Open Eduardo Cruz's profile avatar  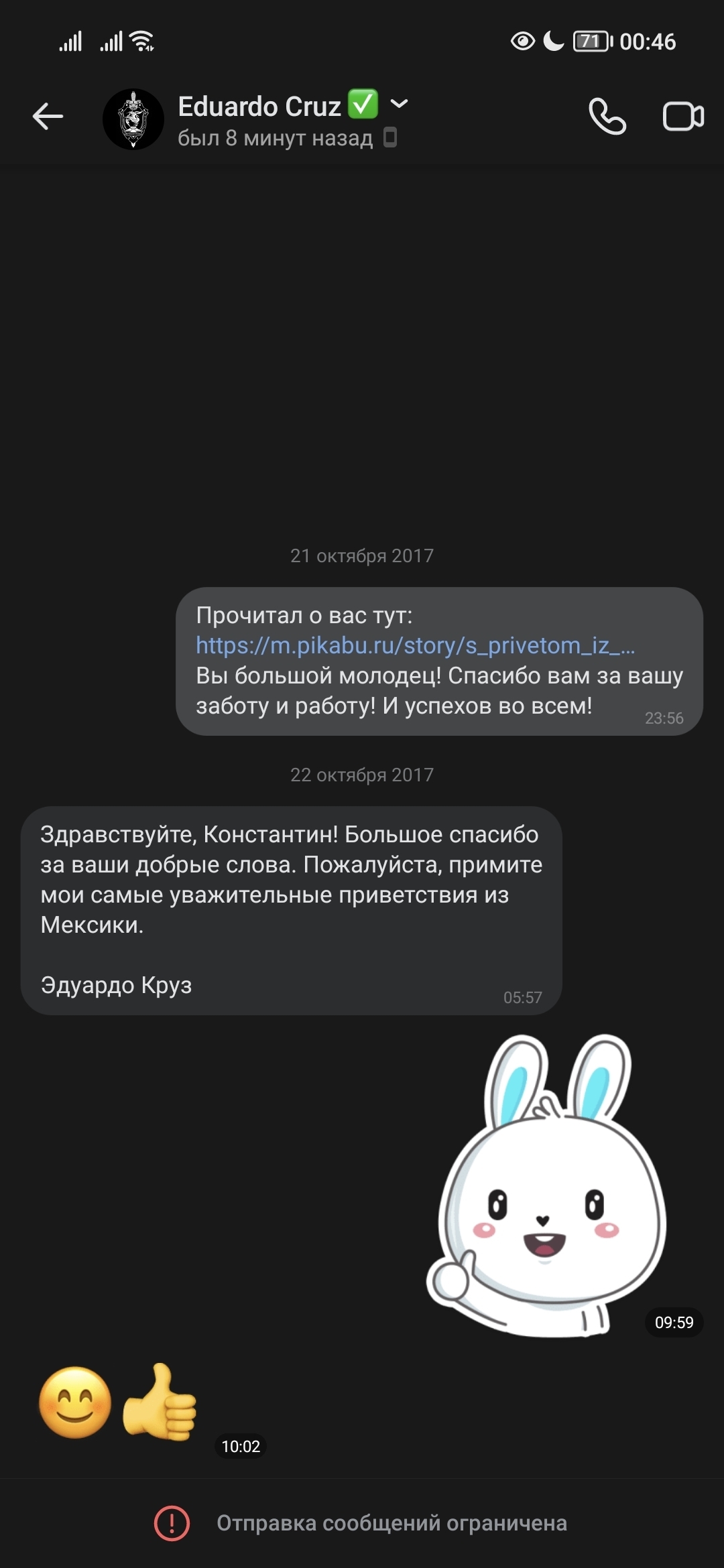[133, 119]
